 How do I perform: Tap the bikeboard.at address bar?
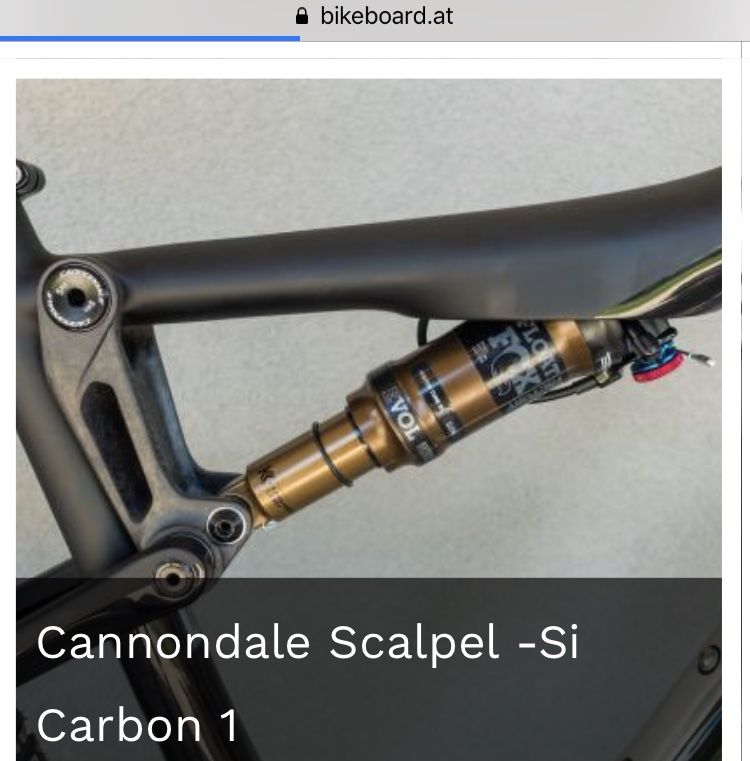pyautogui.click(x=374, y=17)
